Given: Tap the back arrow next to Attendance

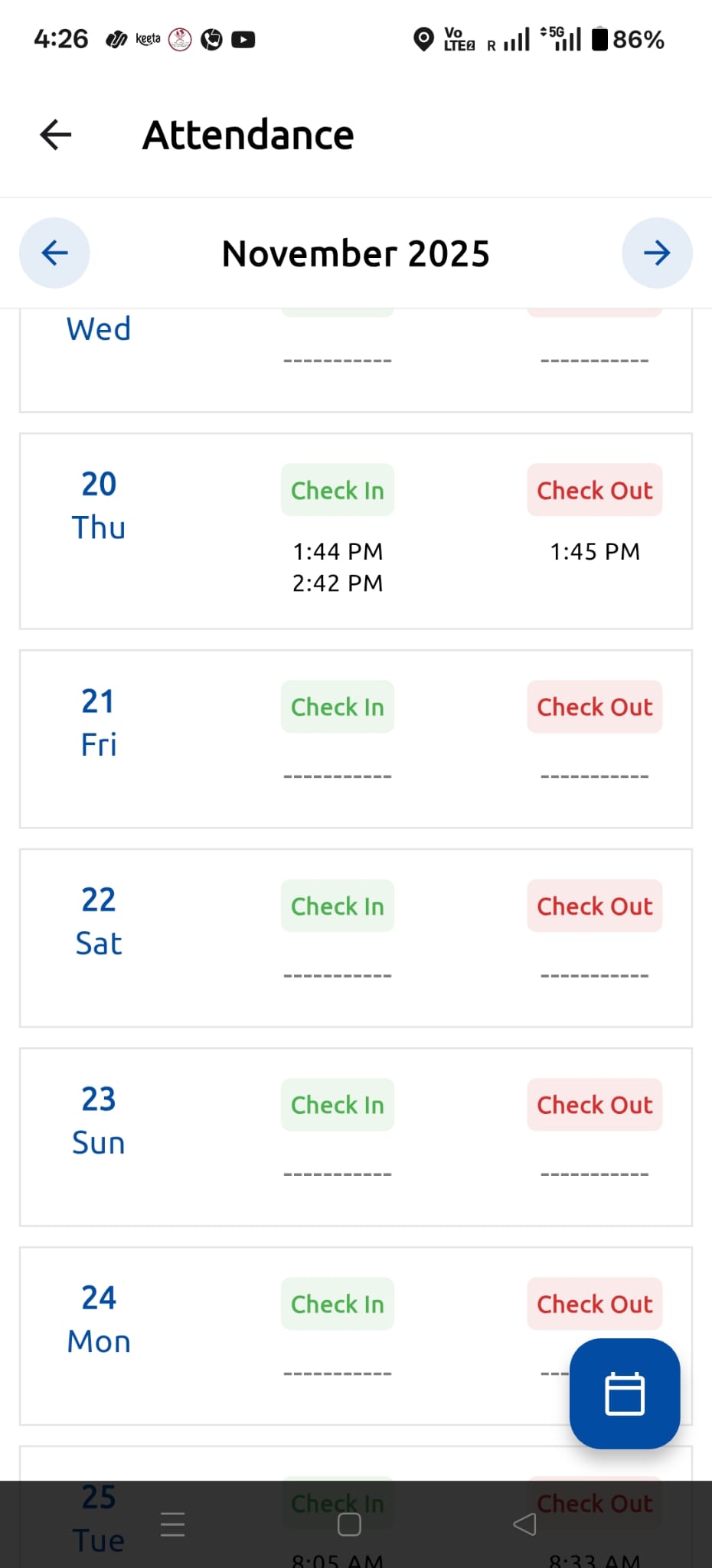Looking at the screenshot, I should coord(54,133).
